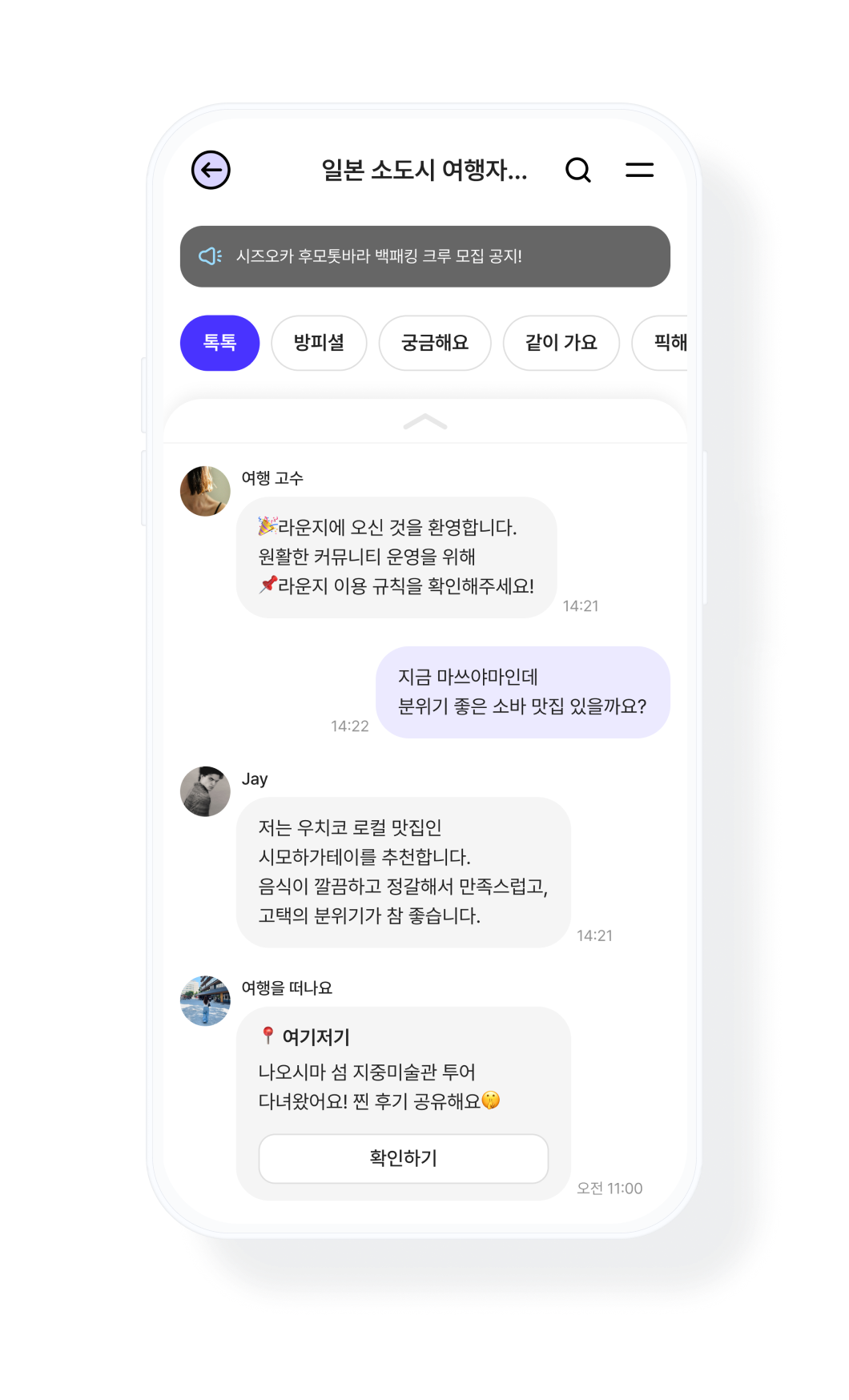The image size is (849, 1400).
Task: Switch to the 궁금해요 chip
Action: (434, 343)
